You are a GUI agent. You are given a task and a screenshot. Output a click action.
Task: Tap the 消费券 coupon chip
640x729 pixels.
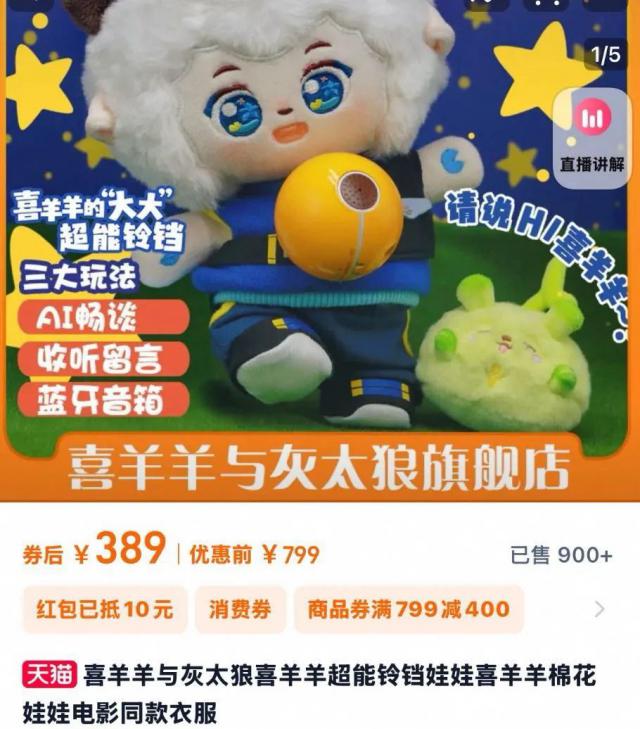coord(240,609)
